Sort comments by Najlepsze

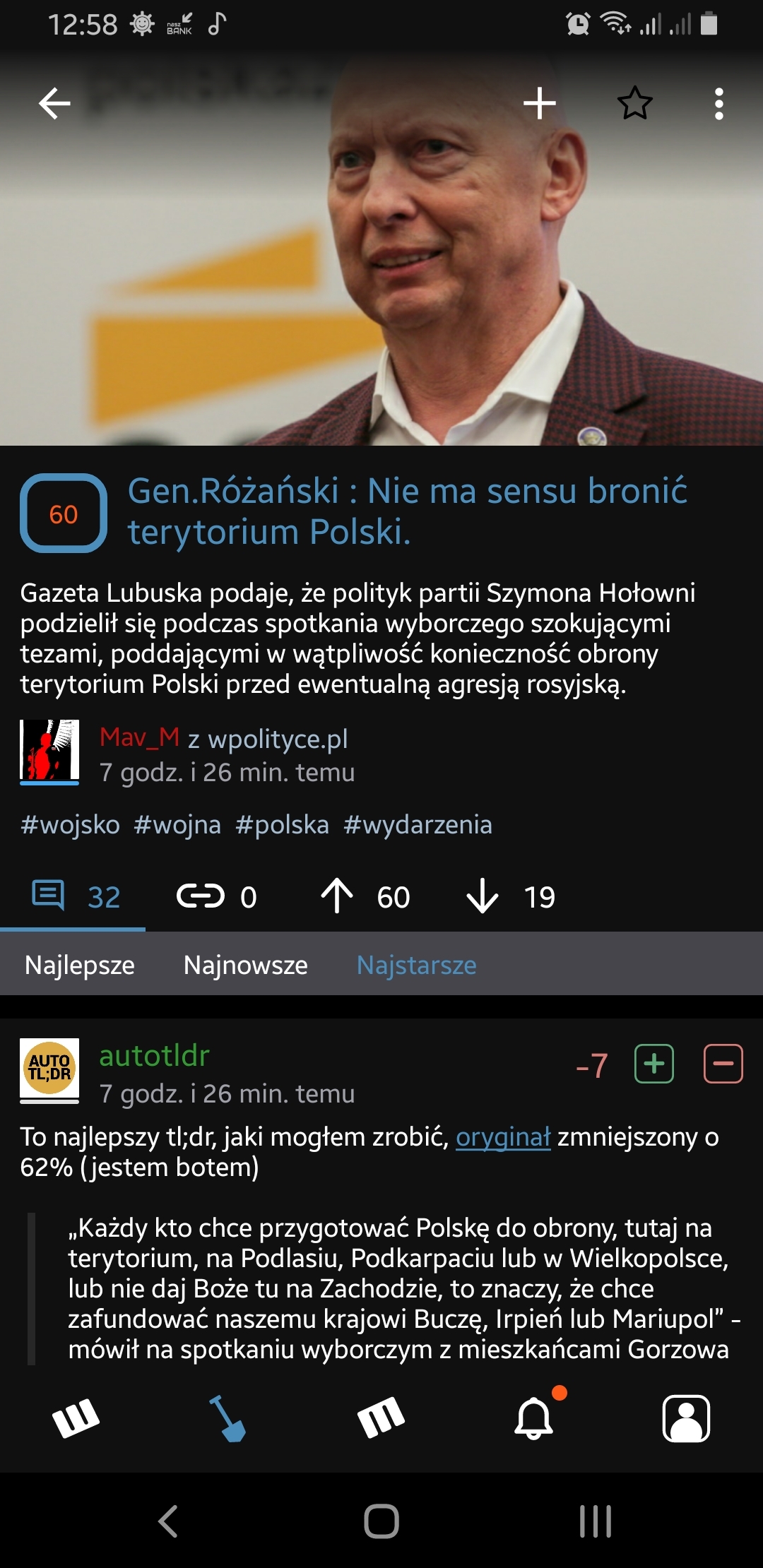(79, 965)
